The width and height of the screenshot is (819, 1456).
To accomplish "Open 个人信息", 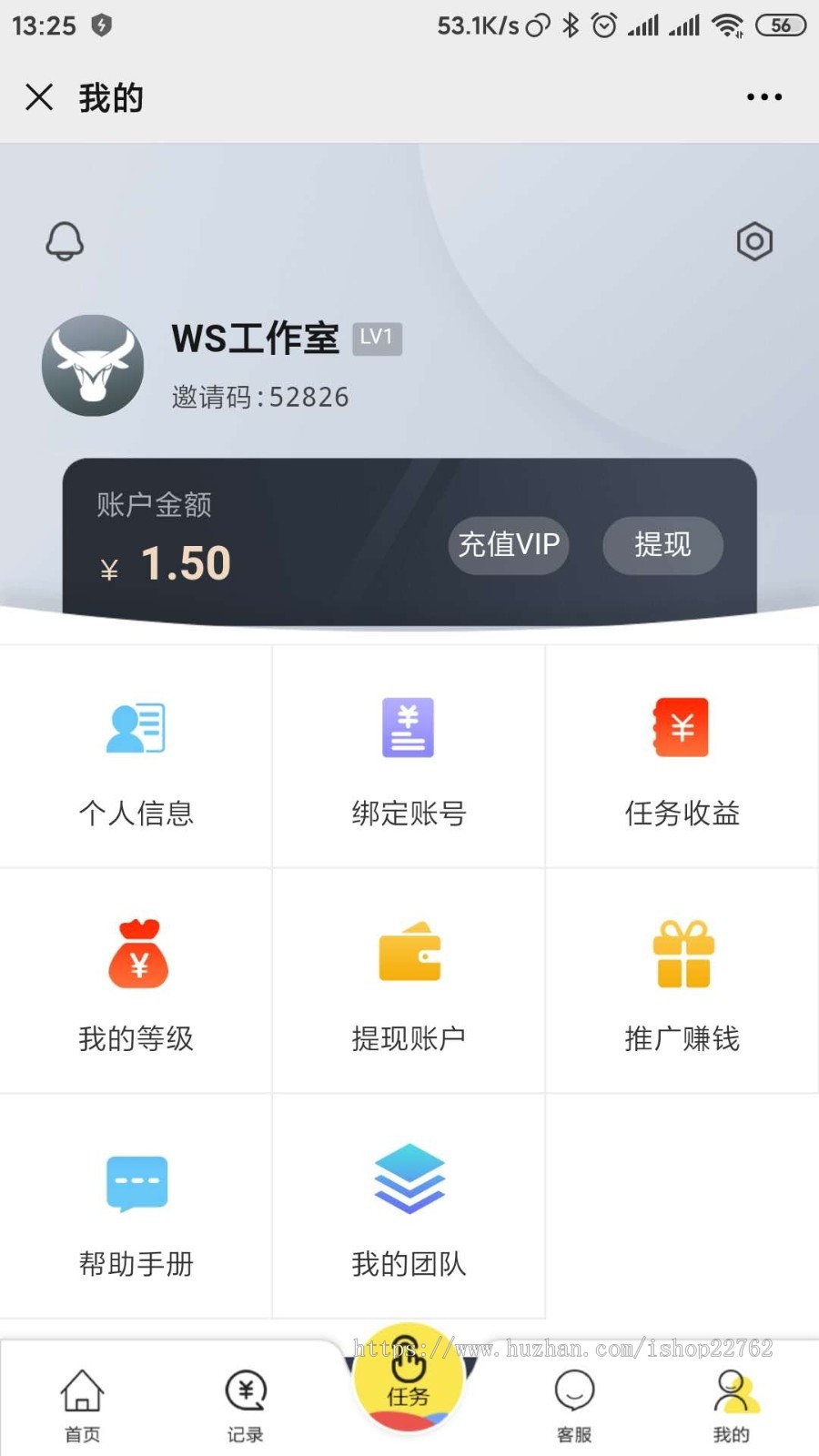I will tap(136, 757).
